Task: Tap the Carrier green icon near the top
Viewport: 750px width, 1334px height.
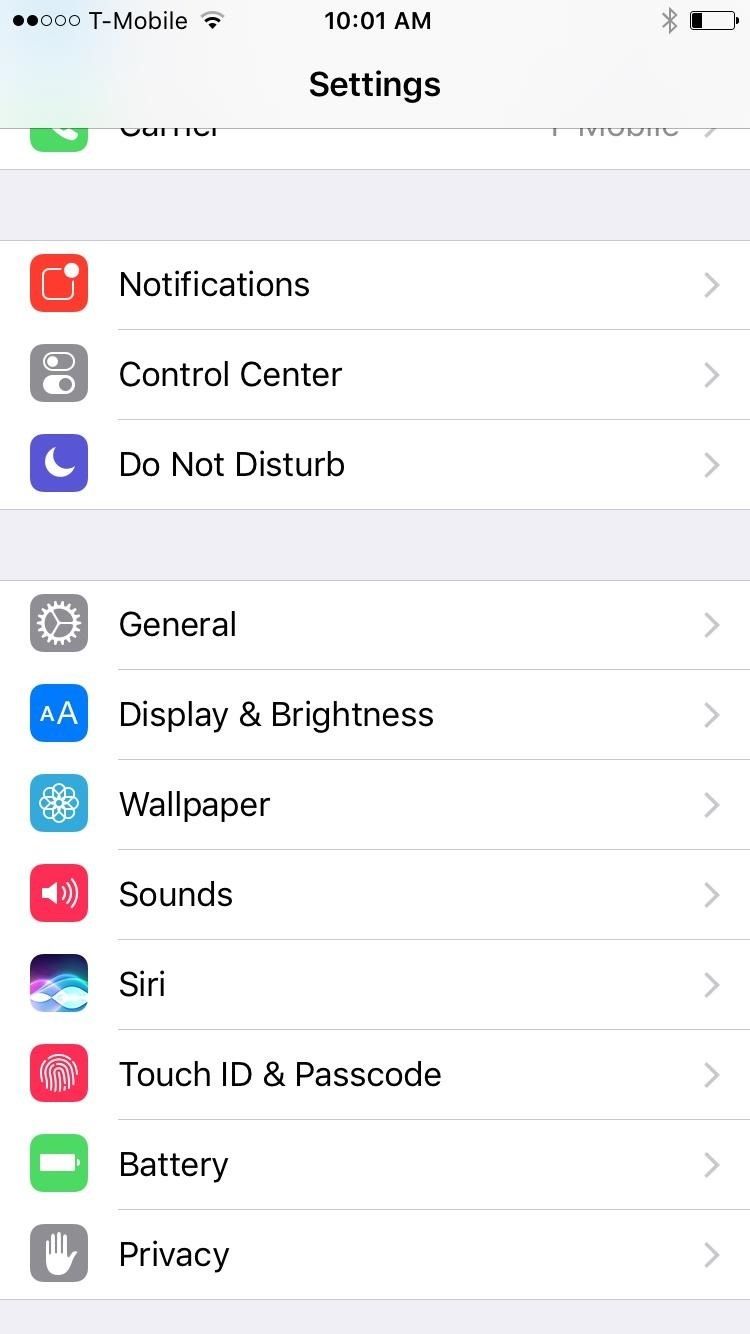Action: pyautogui.click(x=59, y=130)
